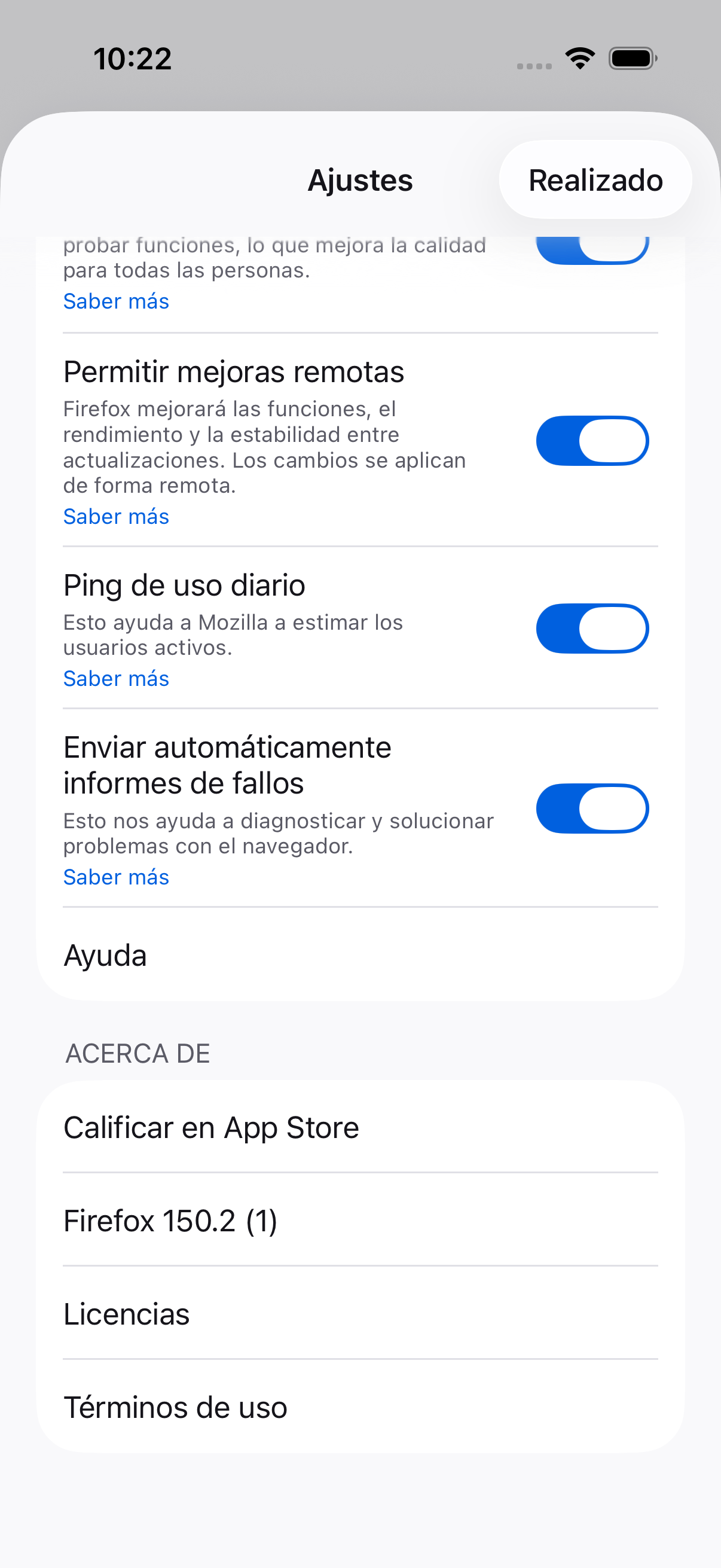
Task: Toggle Permitir mejoras remotas switch
Action: (x=592, y=441)
